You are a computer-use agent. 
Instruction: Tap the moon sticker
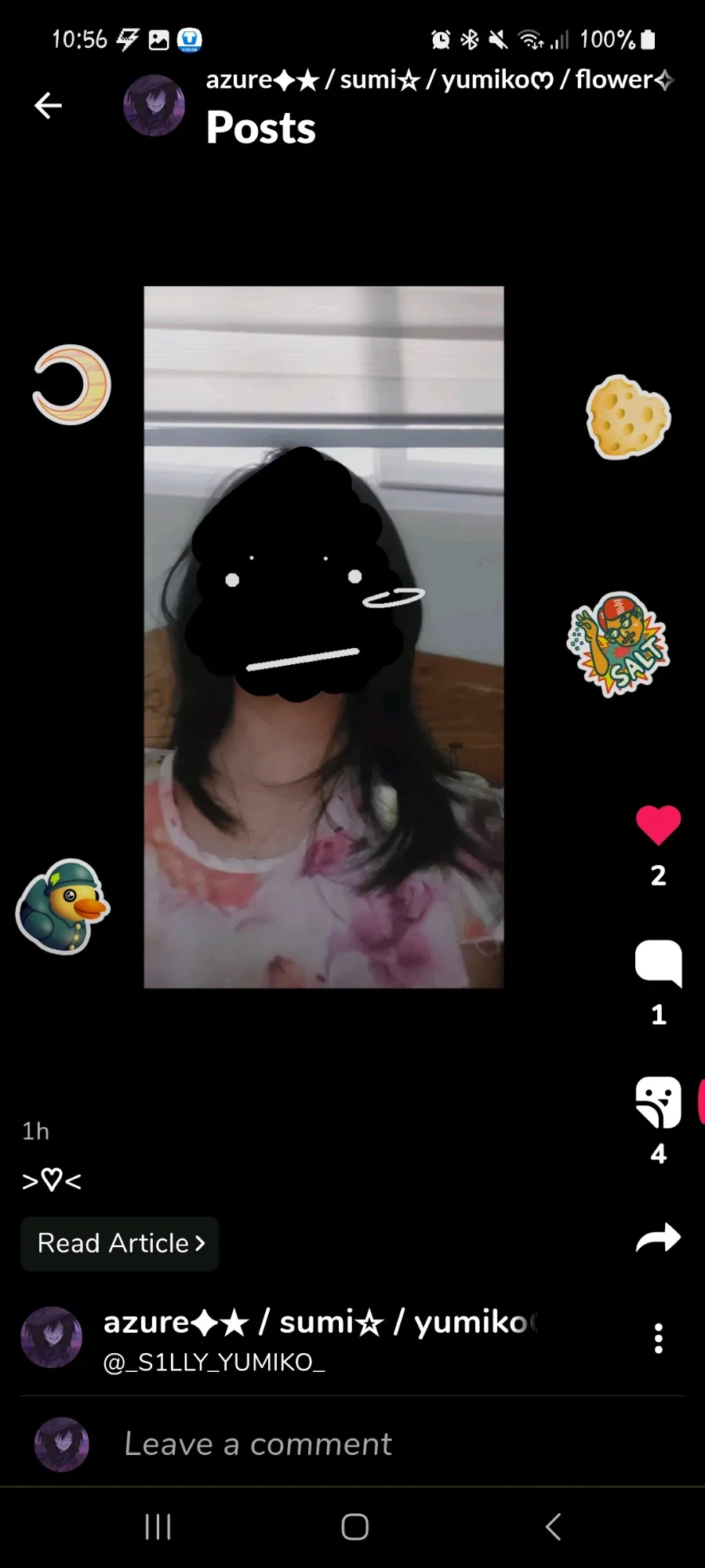point(72,384)
